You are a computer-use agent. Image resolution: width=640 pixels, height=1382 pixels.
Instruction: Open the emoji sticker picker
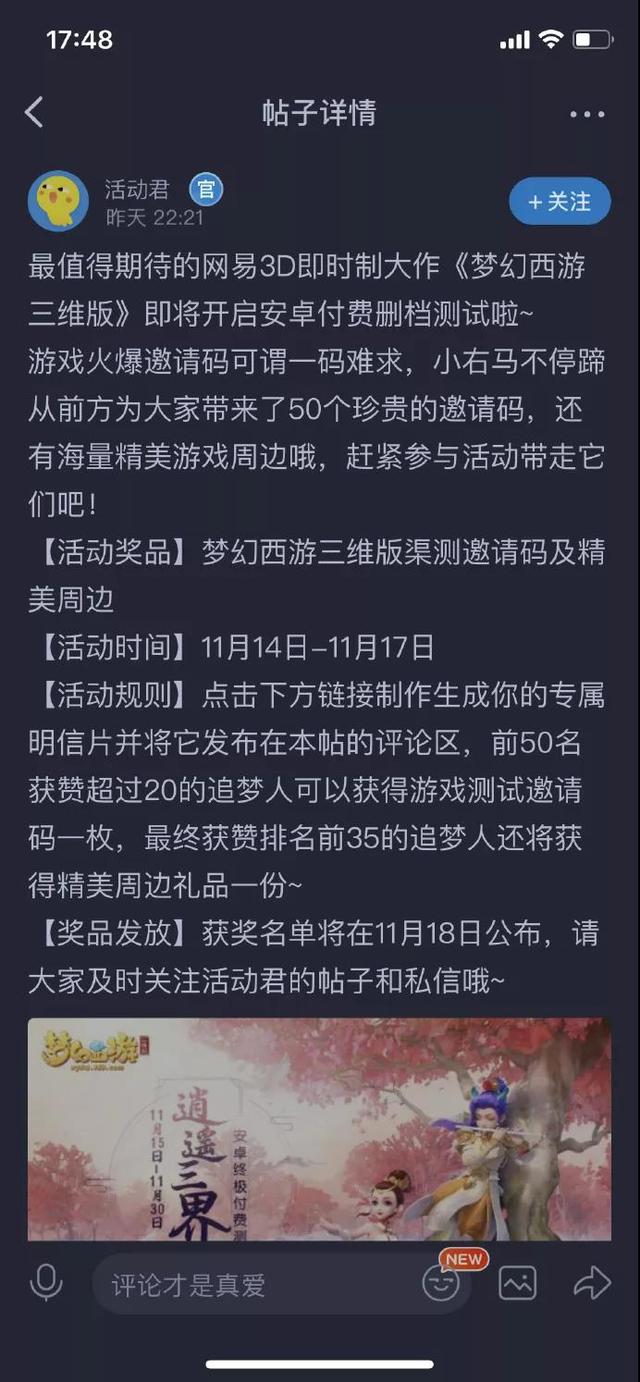[441, 1283]
